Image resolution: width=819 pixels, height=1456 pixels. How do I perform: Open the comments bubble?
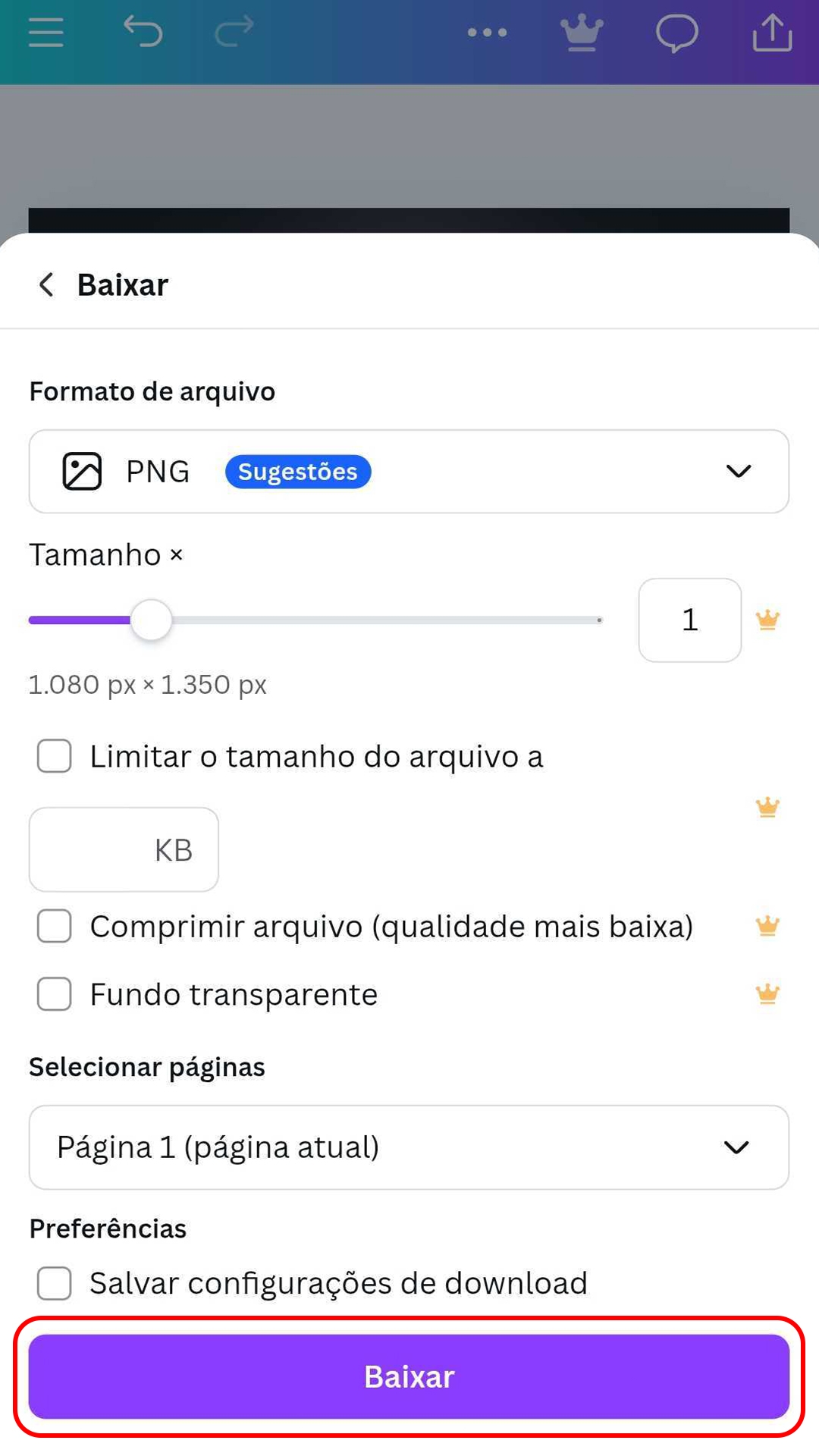tap(677, 32)
